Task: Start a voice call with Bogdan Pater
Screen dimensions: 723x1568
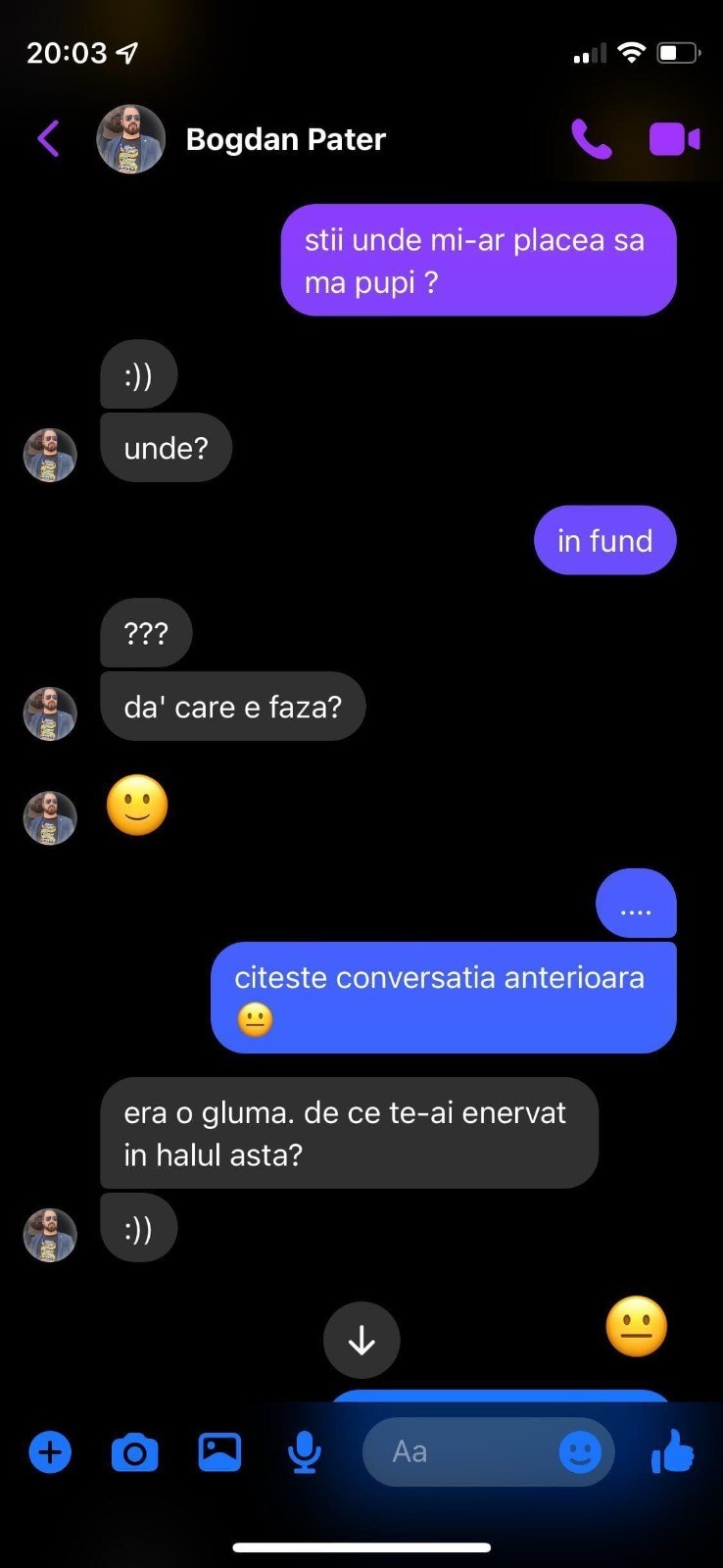Action: [x=592, y=139]
